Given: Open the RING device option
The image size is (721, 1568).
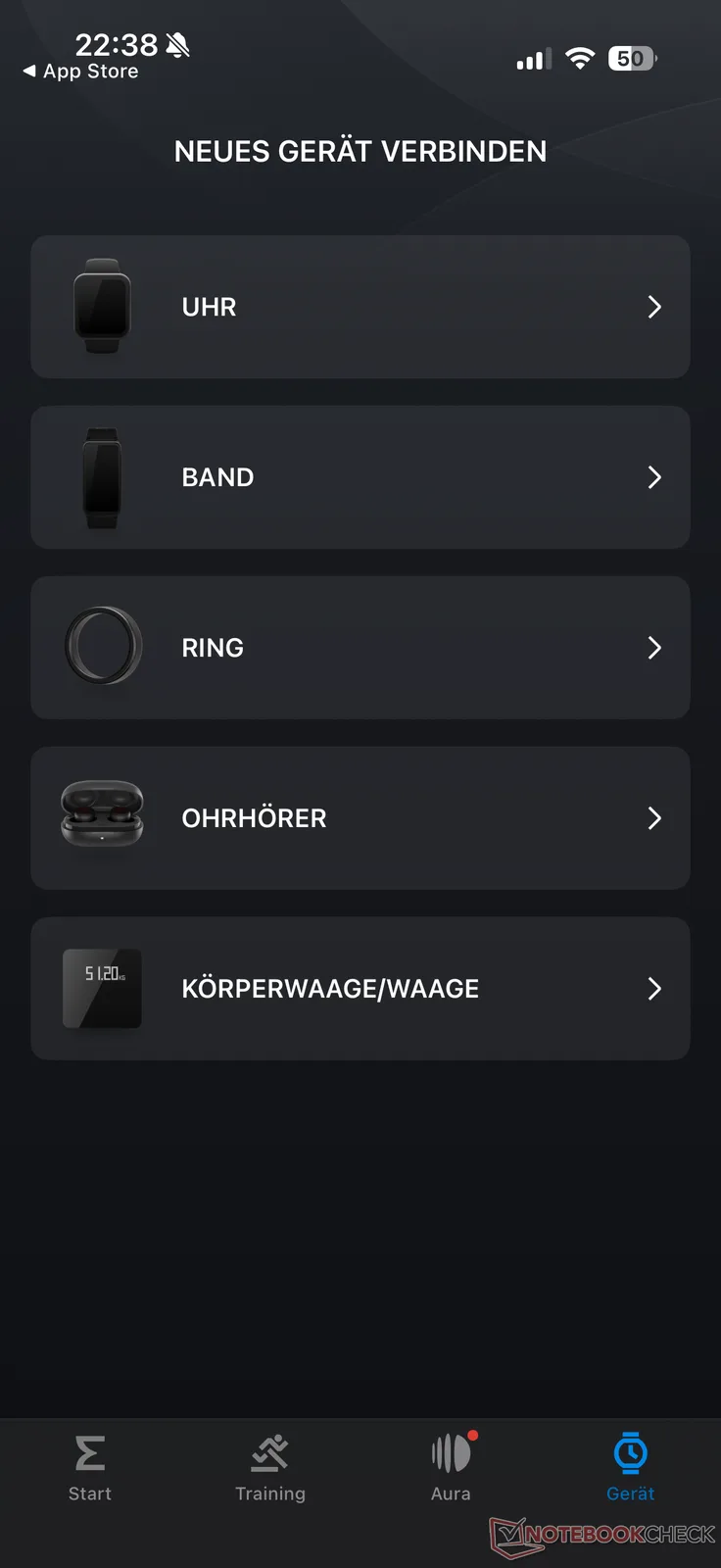Looking at the screenshot, I should click(x=360, y=648).
